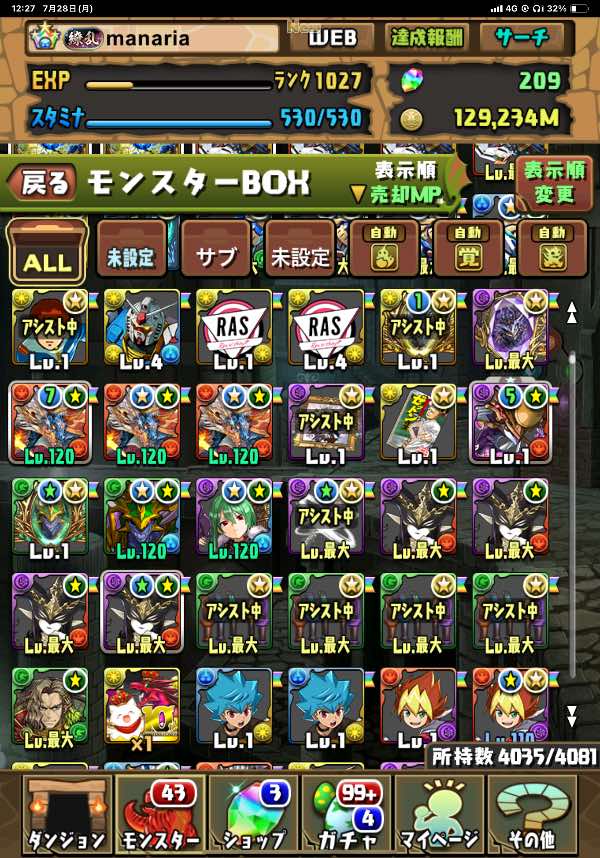Open the モンスター menu
The image size is (600, 858).
pyautogui.click(x=160, y=812)
